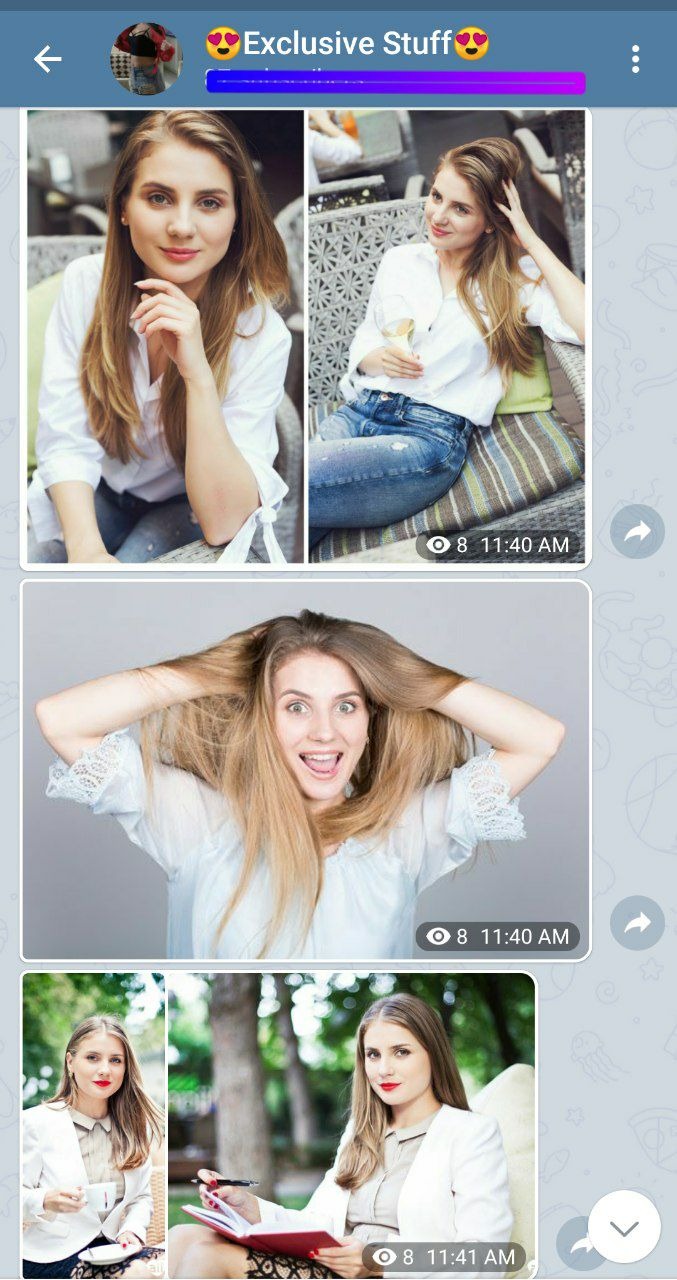
Task: Open Exclusive Stuff channel info
Action: point(347,45)
